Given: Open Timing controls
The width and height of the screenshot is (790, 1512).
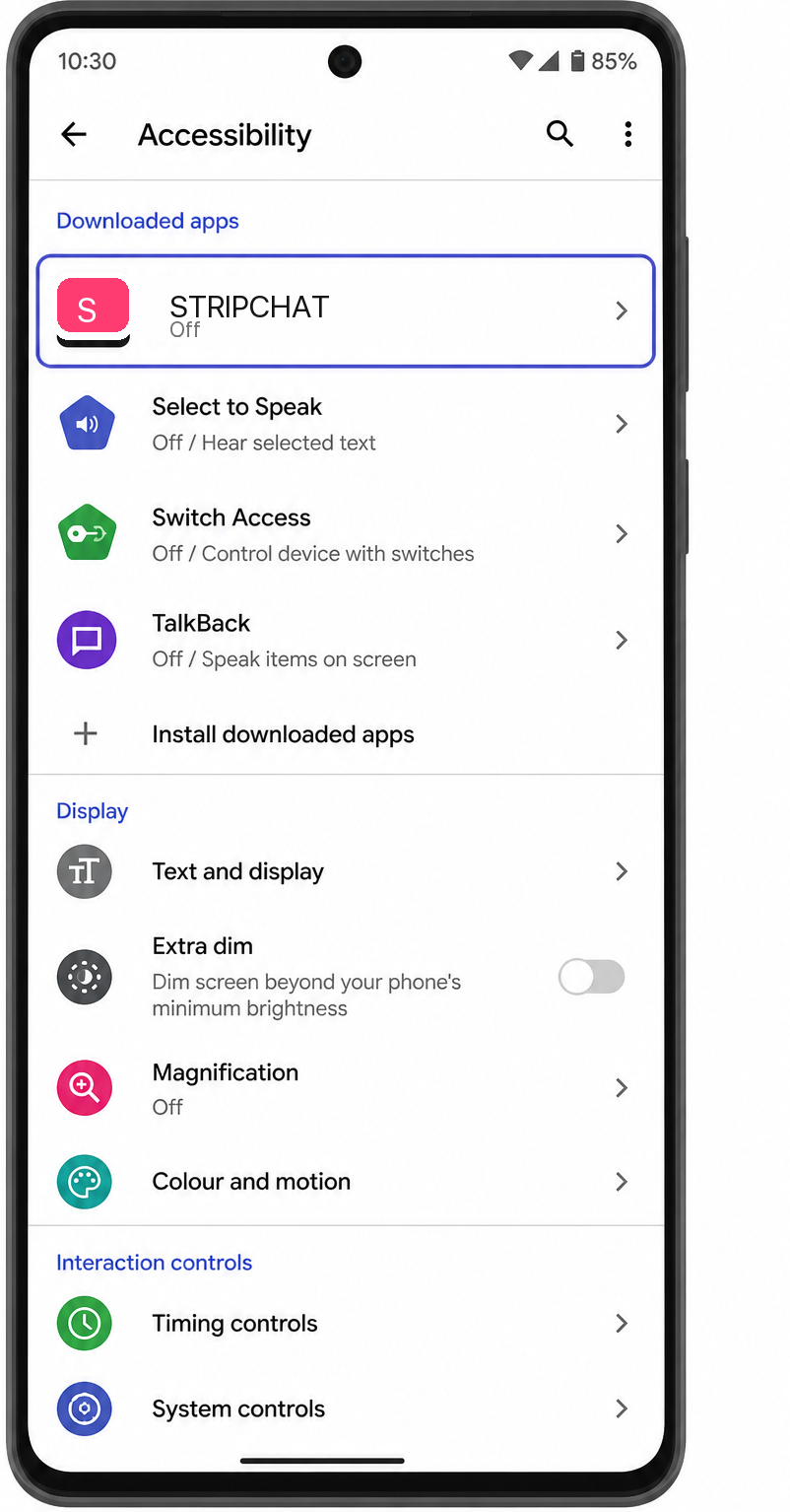Looking at the screenshot, I should tap(346, 1323).
